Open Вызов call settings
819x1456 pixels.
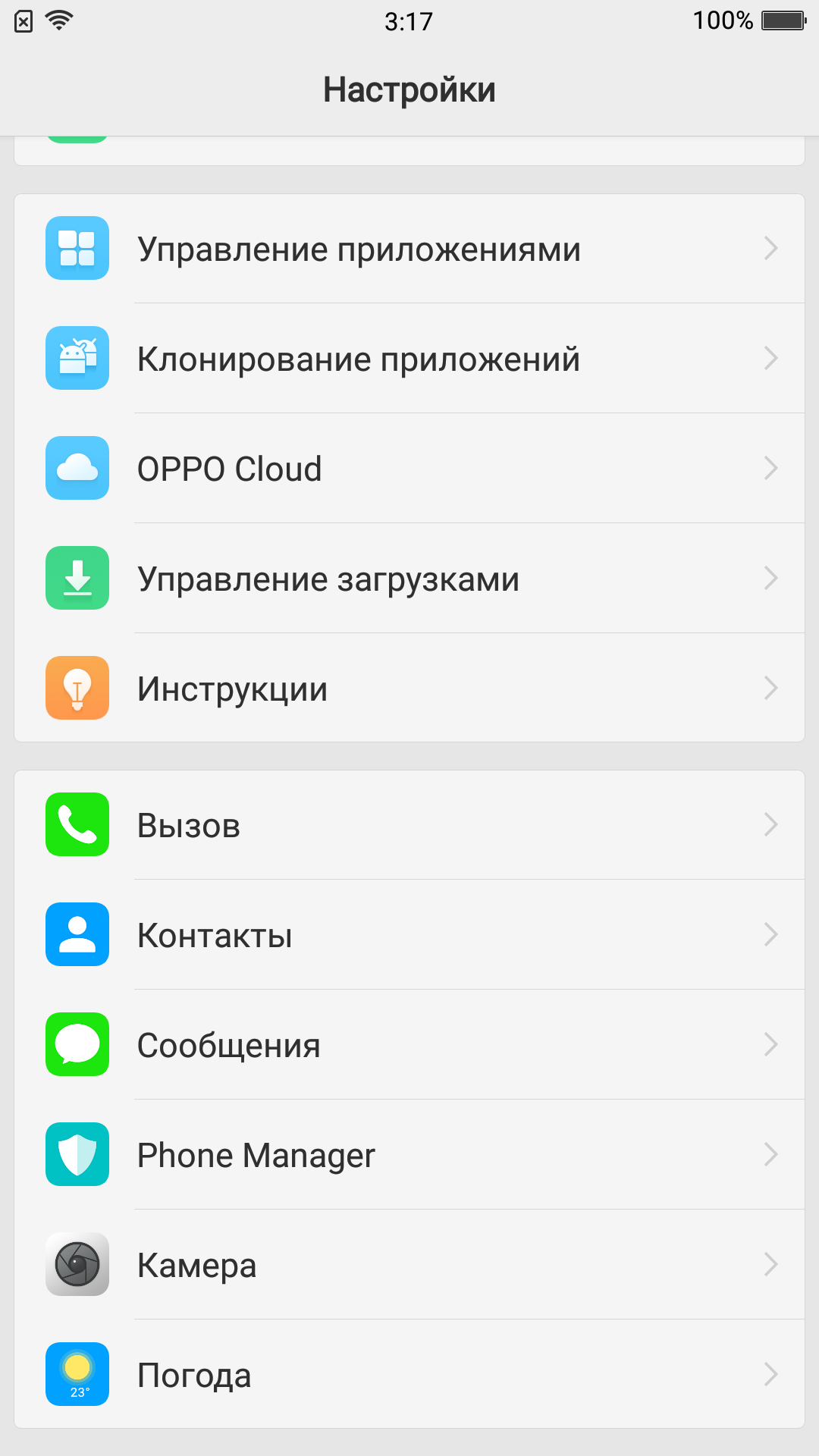point(409,825)
